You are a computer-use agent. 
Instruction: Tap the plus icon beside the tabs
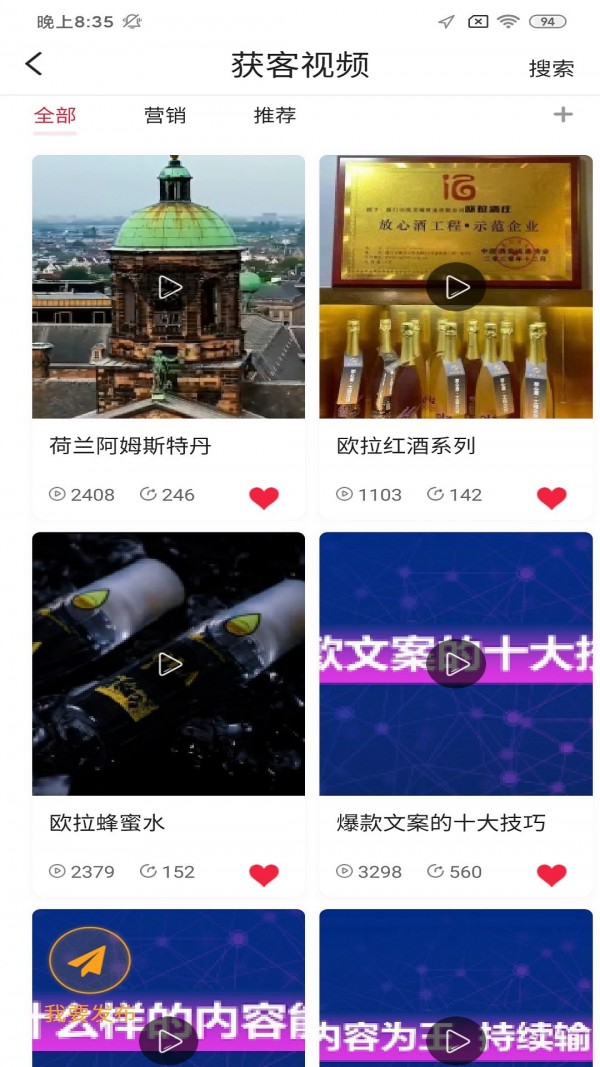click(563, 115)
